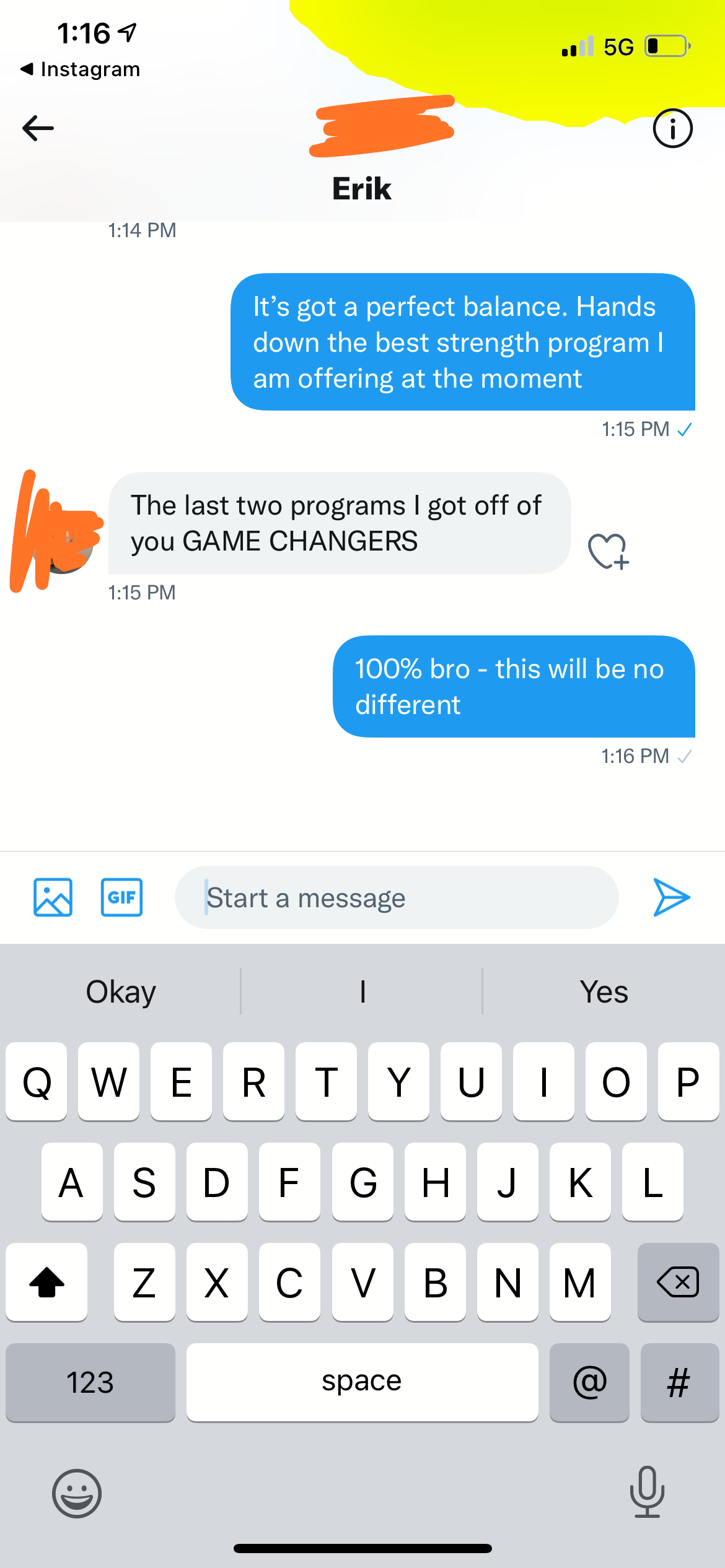This screenshot has width=725, height=1568.
Task: Start voice dictation with the microphone
Action: tap(647, 1492)
